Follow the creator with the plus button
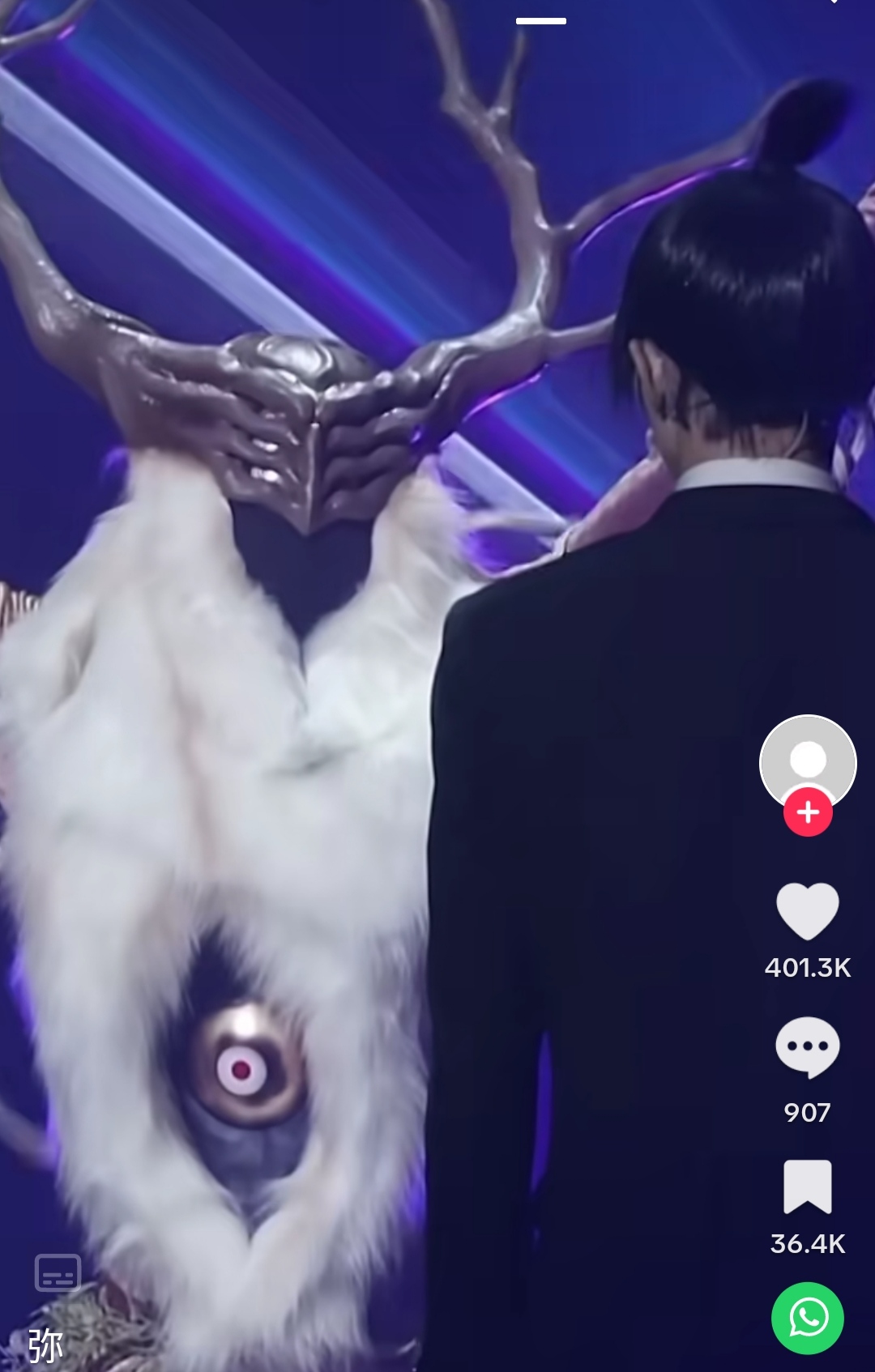The width and height of the screenshot is (875, 1372). point(808,812)
